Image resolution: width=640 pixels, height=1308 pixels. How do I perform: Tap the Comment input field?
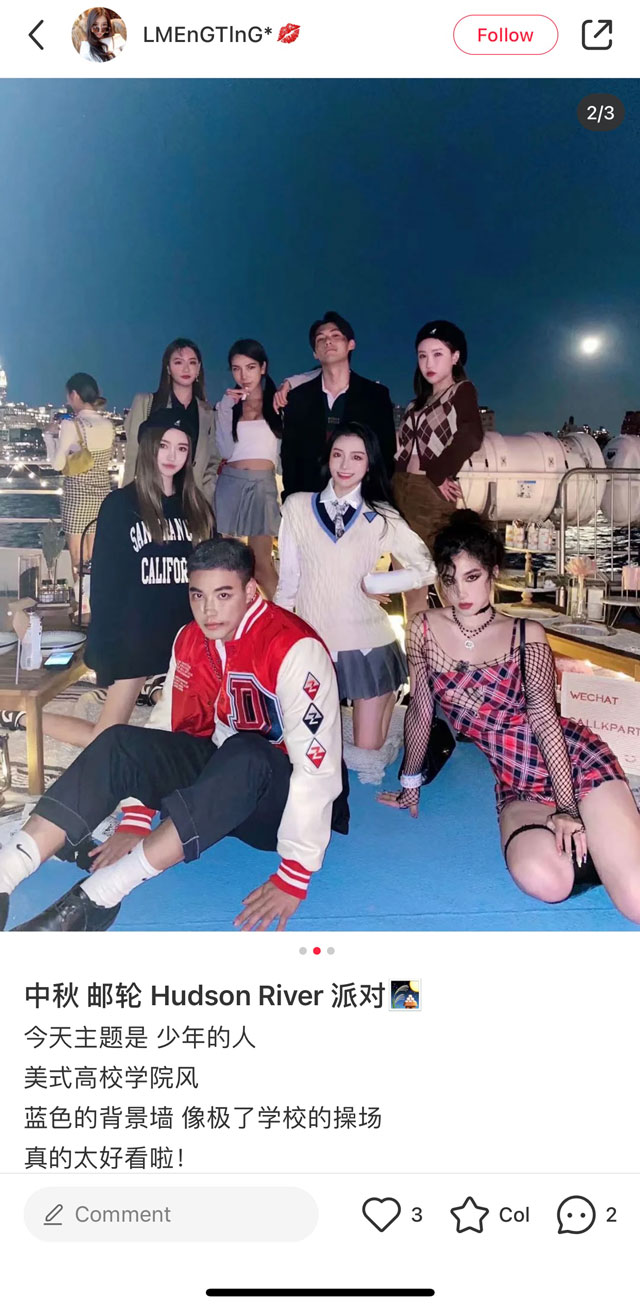coord(171,1214)
